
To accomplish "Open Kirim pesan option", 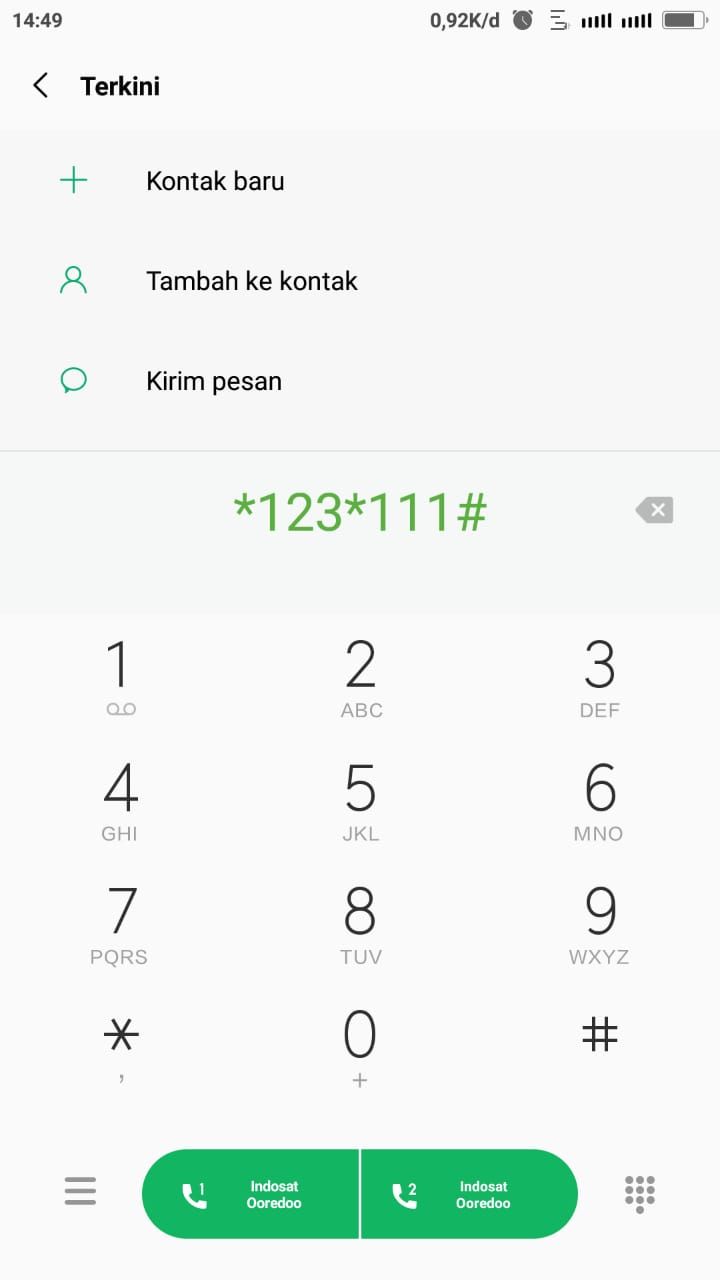I will pyautogui.click(x=360, y=381).
